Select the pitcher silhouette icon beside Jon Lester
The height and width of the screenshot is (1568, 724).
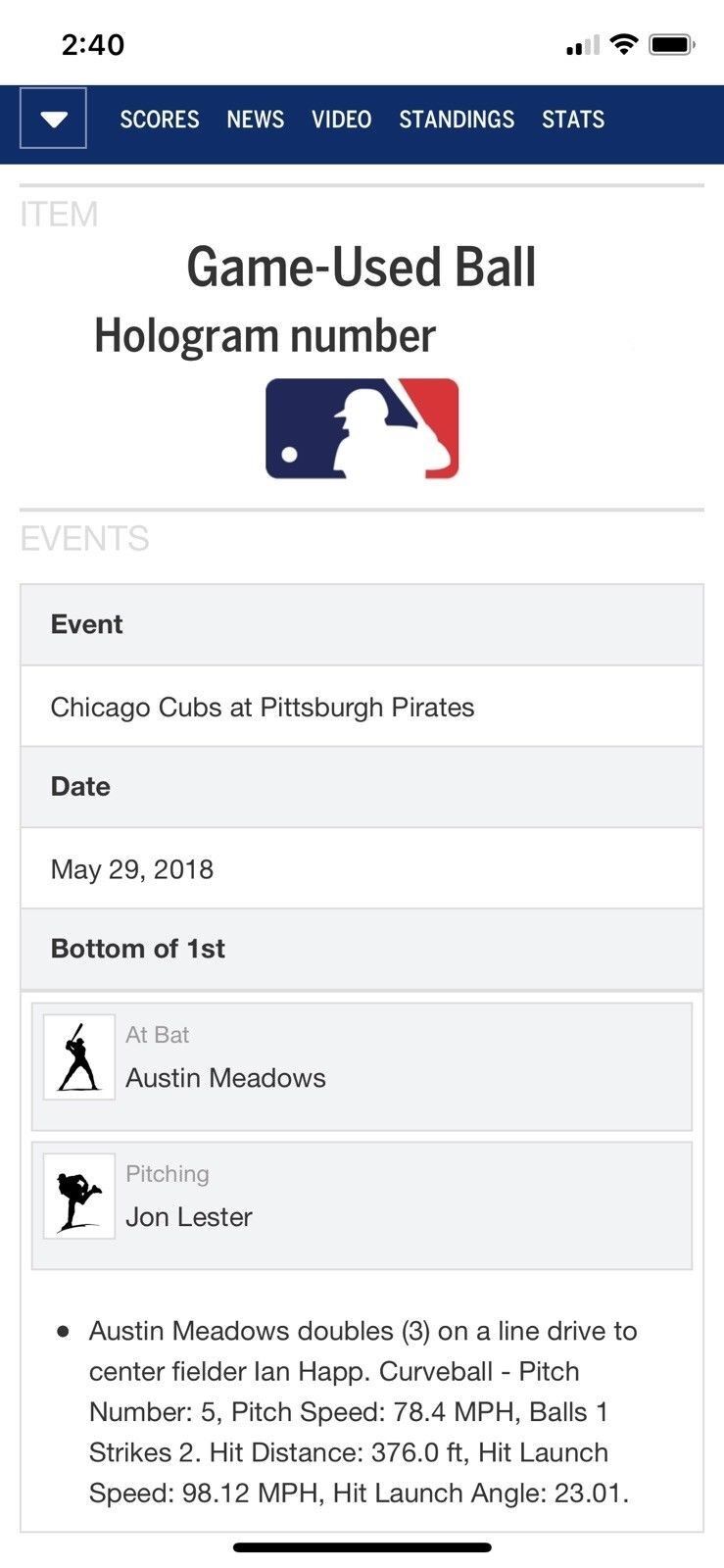[78, 1196]
